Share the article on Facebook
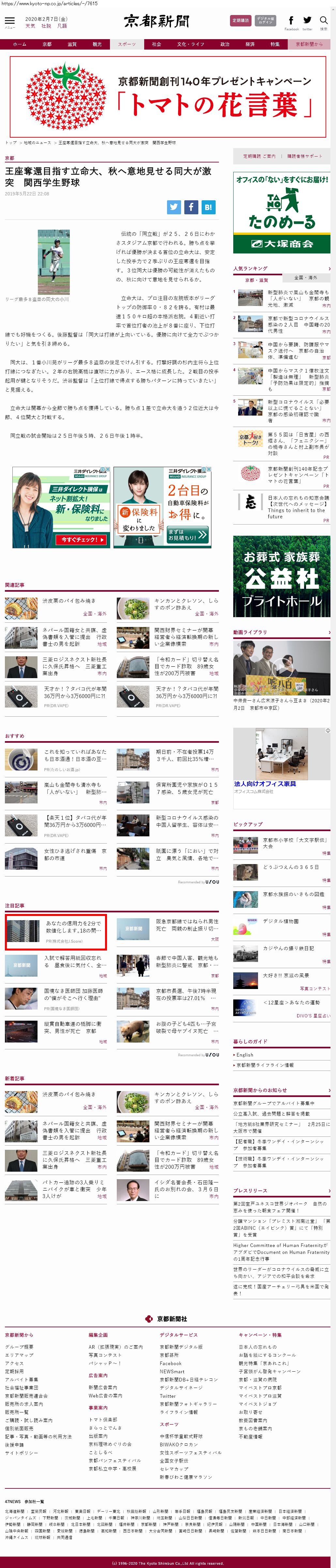Screen dimensions: 336x1568 point(191,207)
